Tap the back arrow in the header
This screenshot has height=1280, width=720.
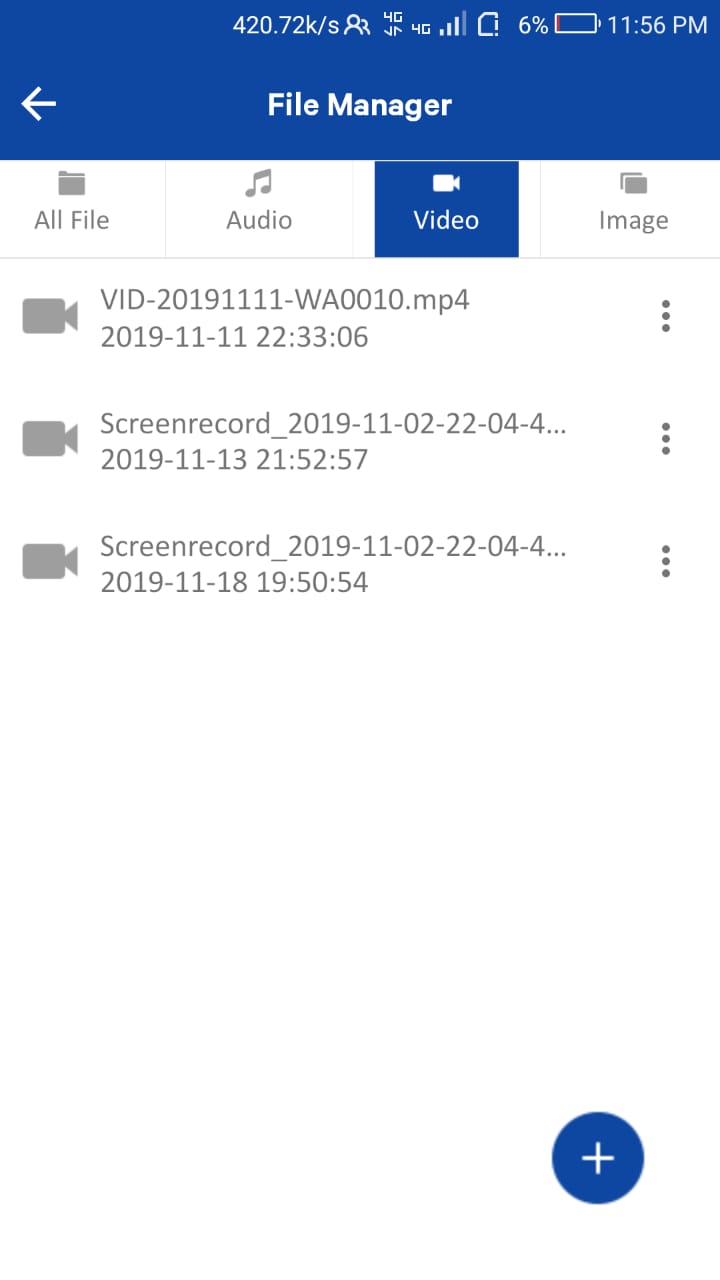click(38, 103)
